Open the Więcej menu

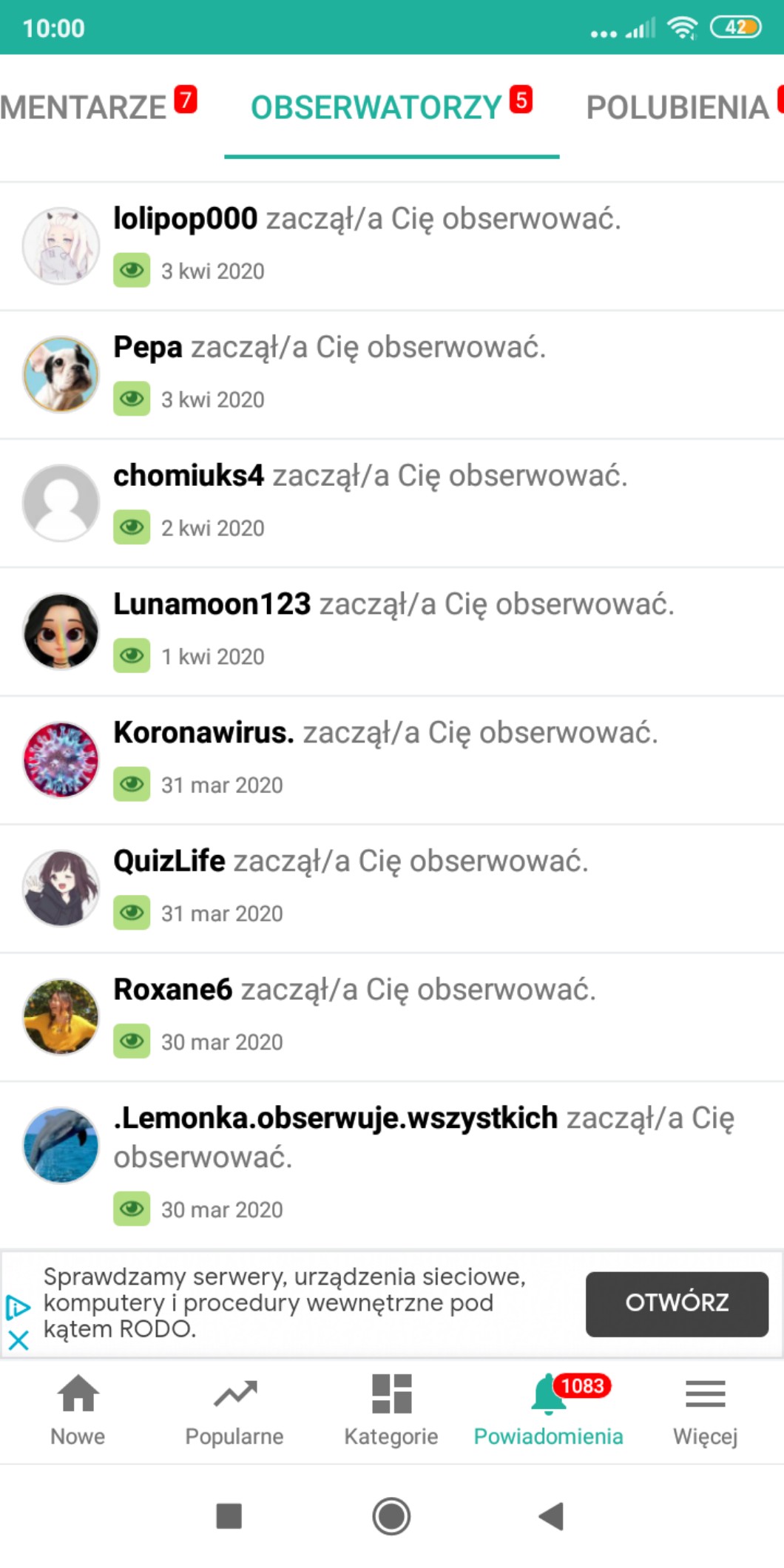click(x=705, y=1410)
